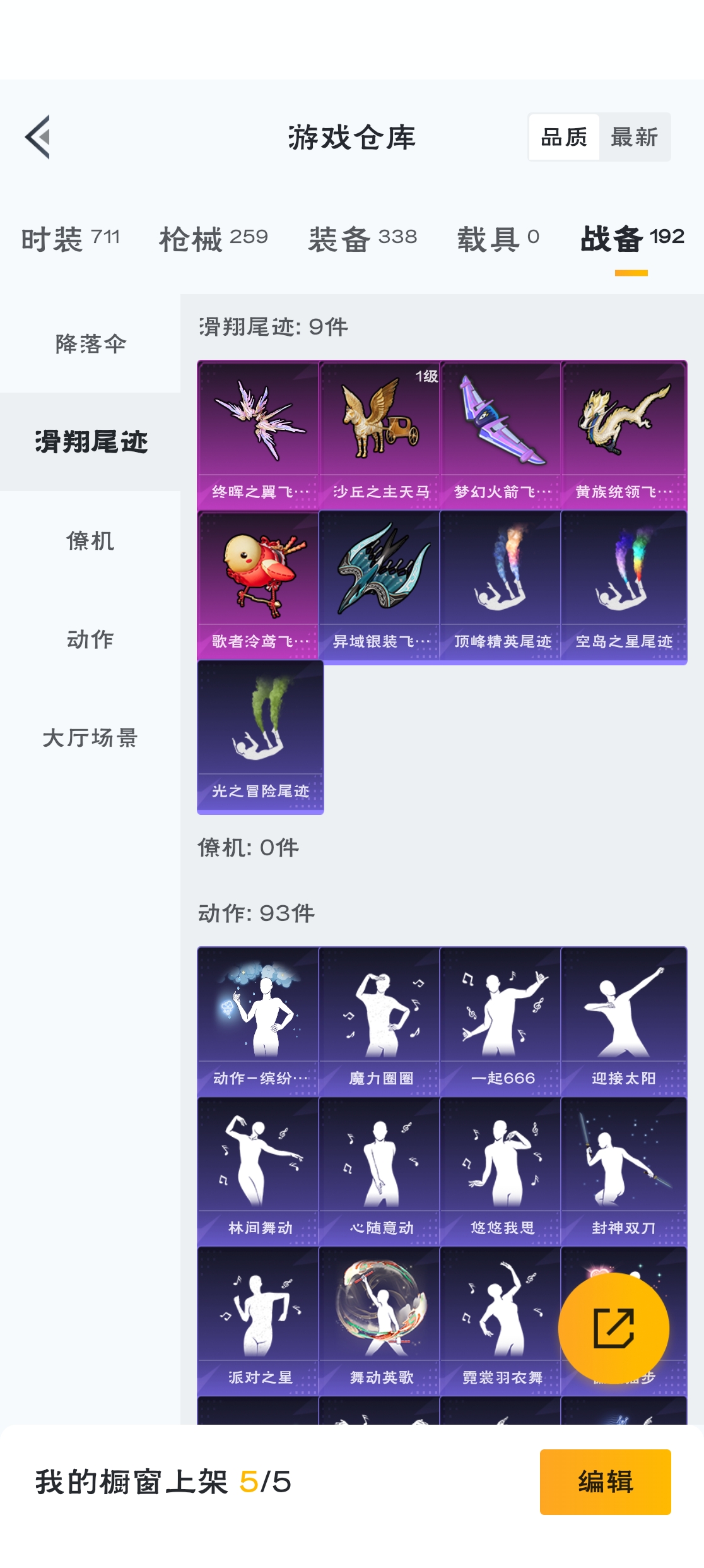Open the 光之冒险尾迹 item

[260, 736]
